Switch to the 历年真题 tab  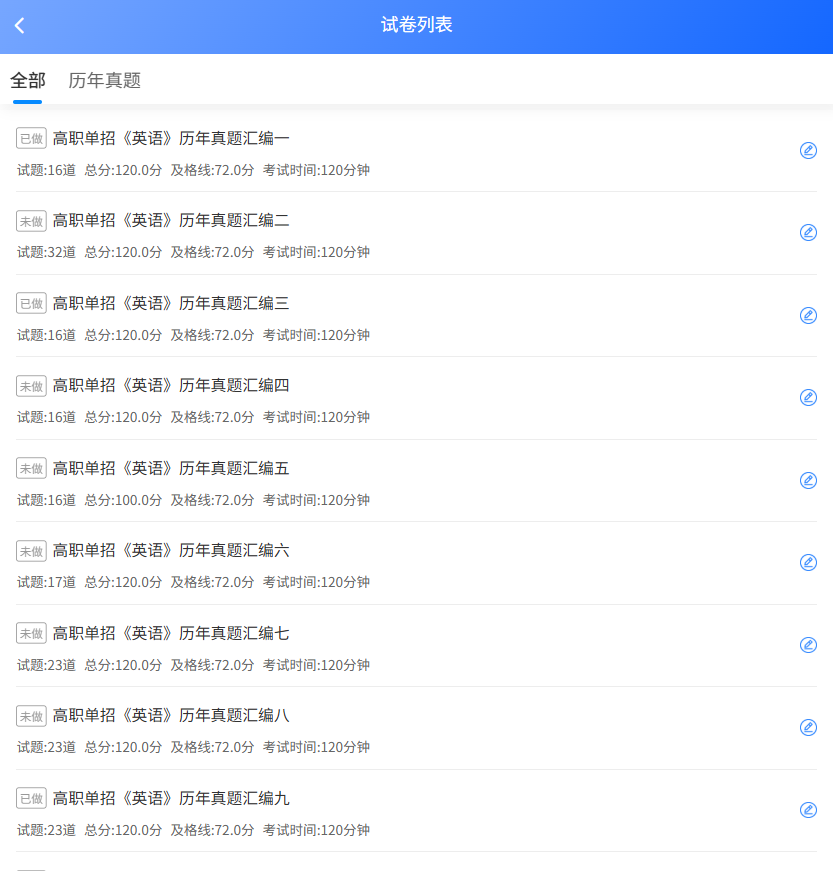pos(104,81)
